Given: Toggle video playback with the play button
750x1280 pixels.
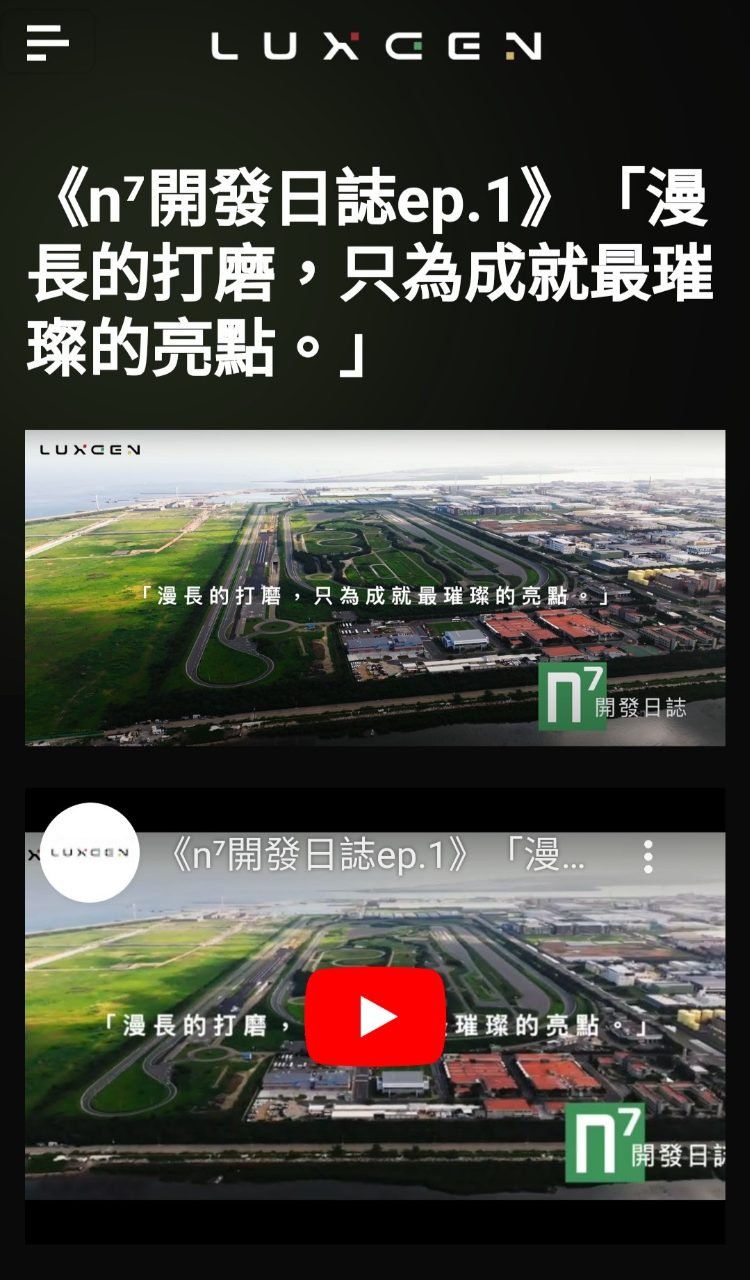Looking at the screenshot, I should [374, 1018].
